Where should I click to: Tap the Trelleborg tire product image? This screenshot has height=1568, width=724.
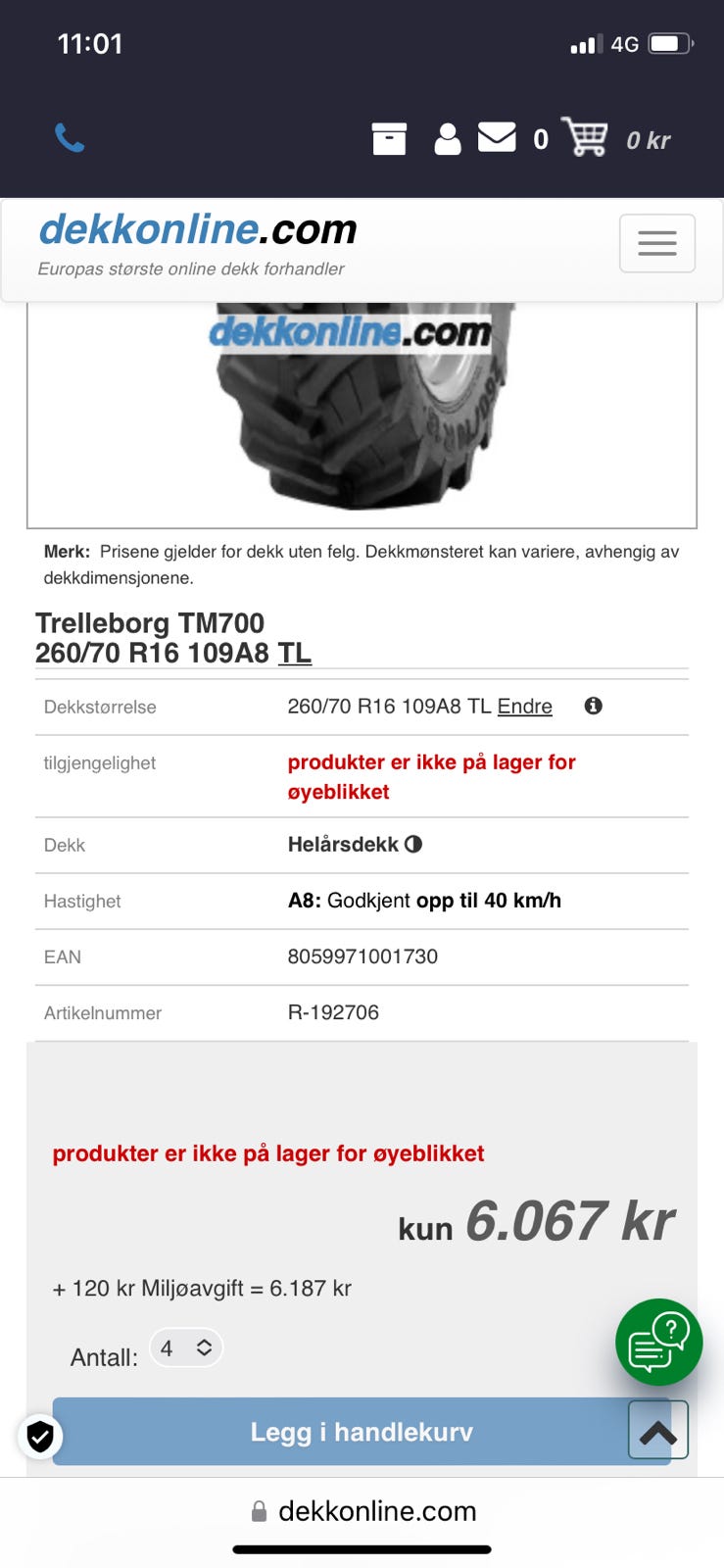[362, 412]
